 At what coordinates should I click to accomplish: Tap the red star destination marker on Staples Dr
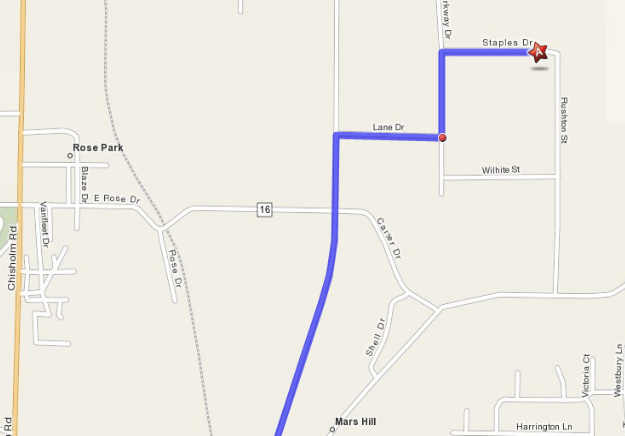tap(538, 51)
